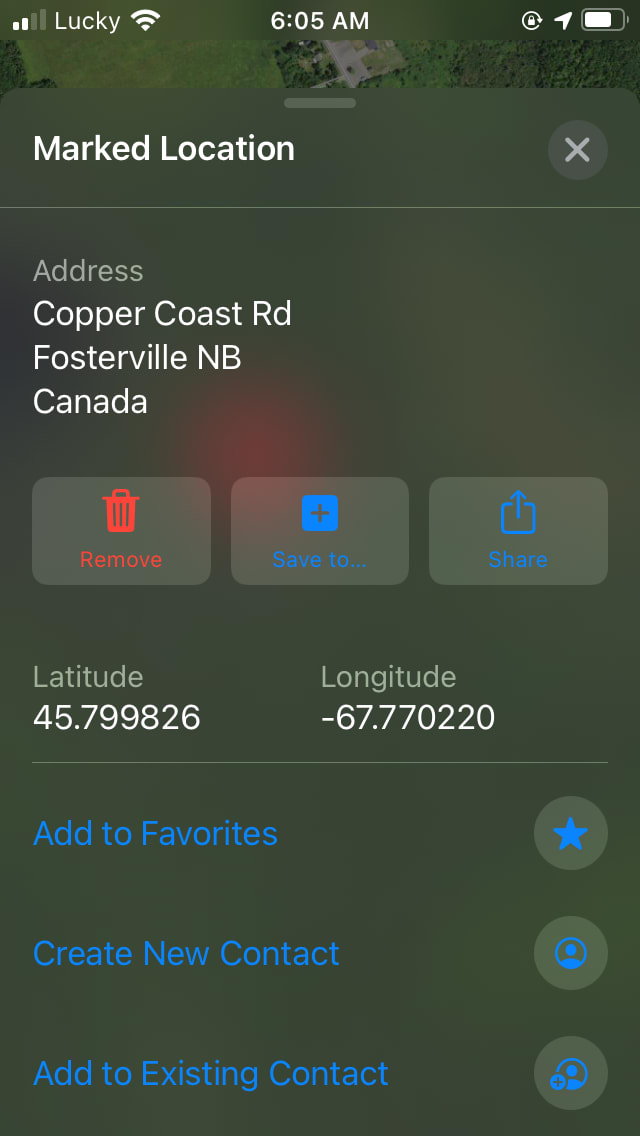640x1136 pixels.
Task: Open the Save to options
Action: tap(320, 531)
